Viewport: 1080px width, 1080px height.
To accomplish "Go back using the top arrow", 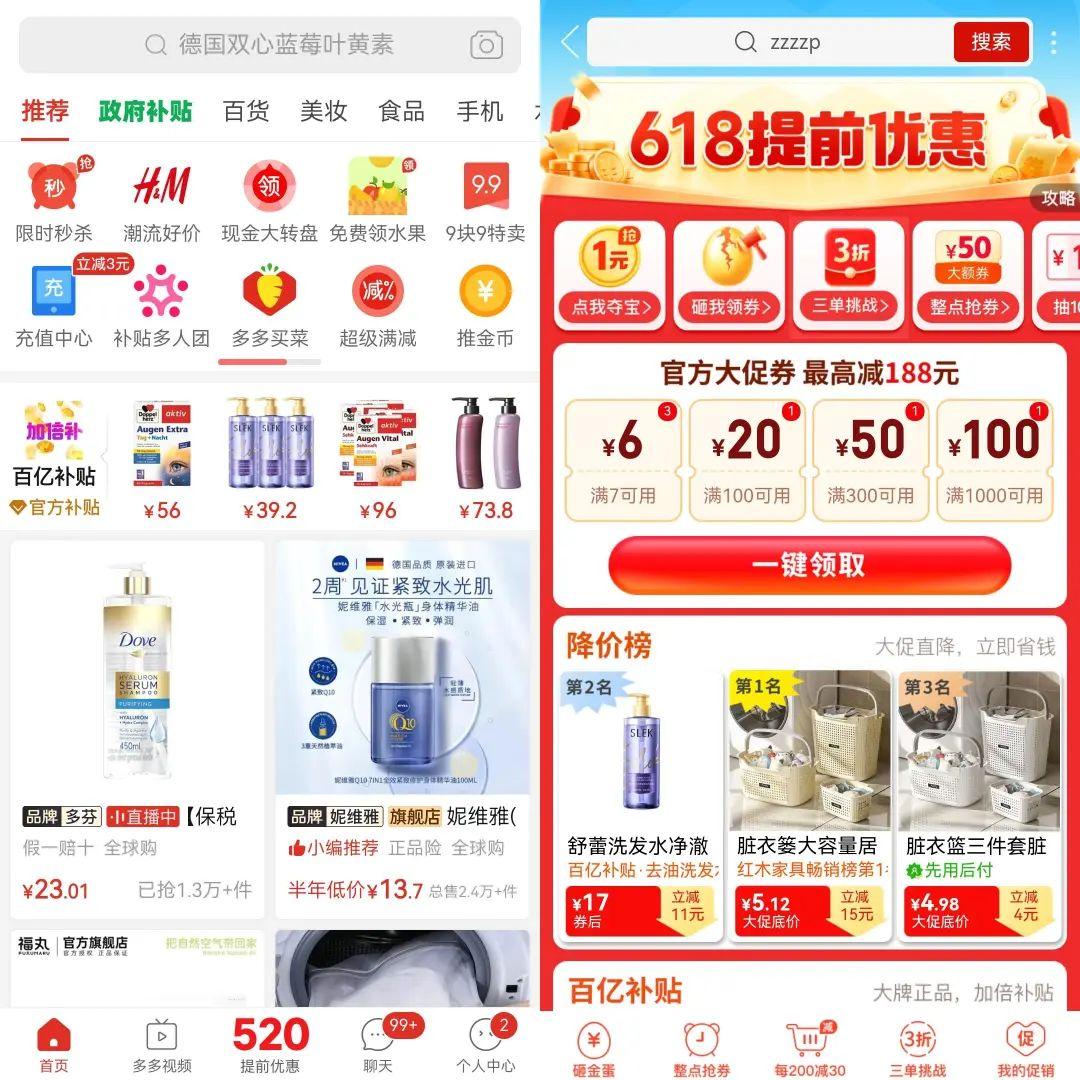I will coord(570,42).
